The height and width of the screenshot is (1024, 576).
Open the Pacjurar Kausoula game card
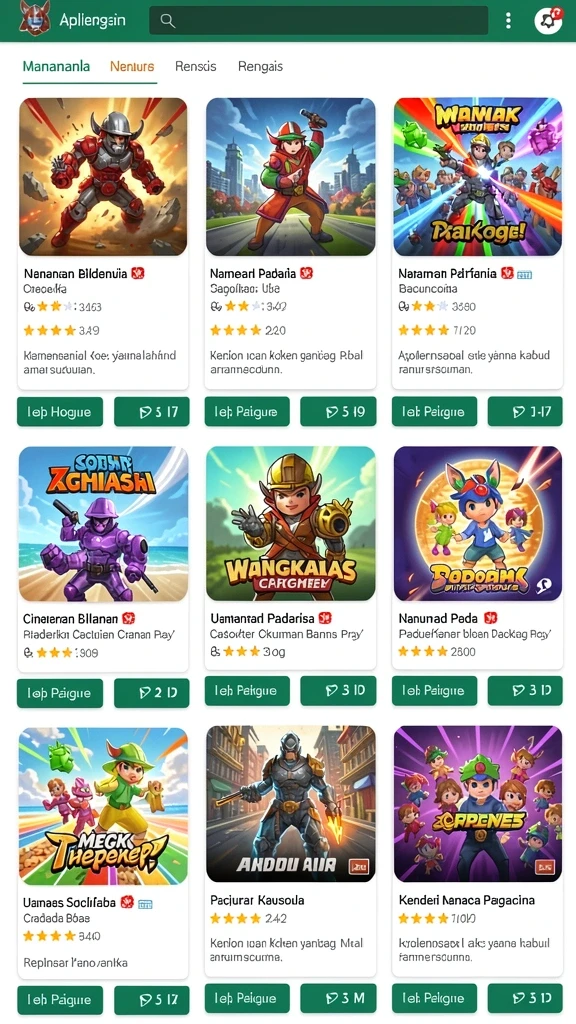(290, 852)
